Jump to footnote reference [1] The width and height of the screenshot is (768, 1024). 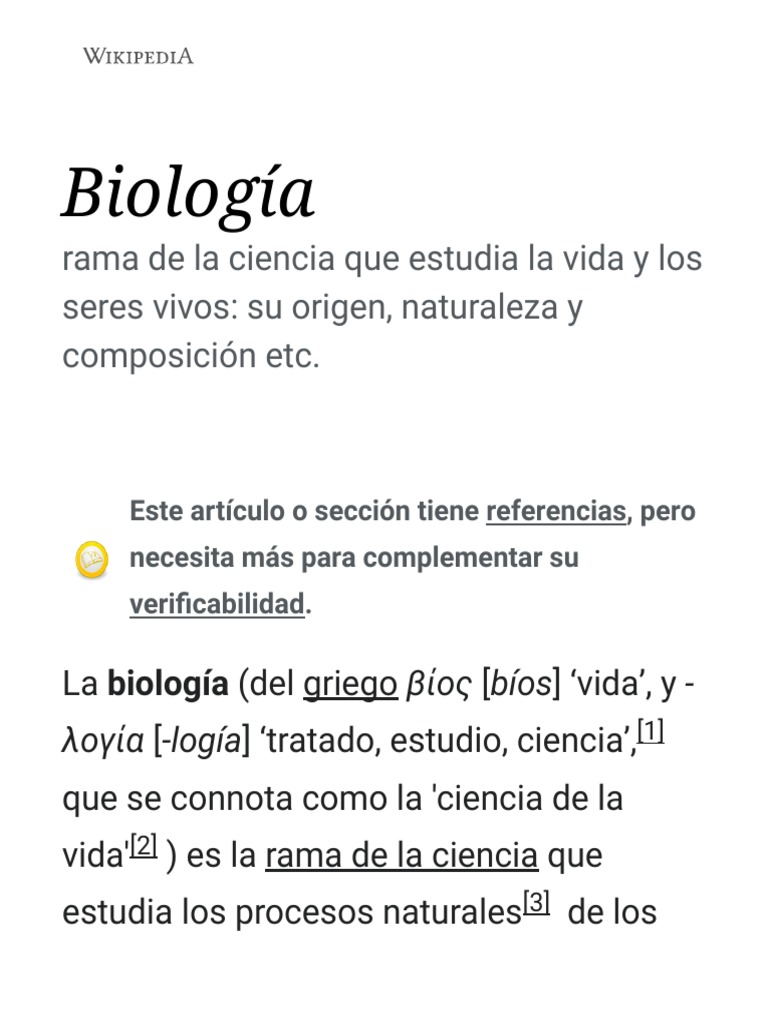click(650, 731)
